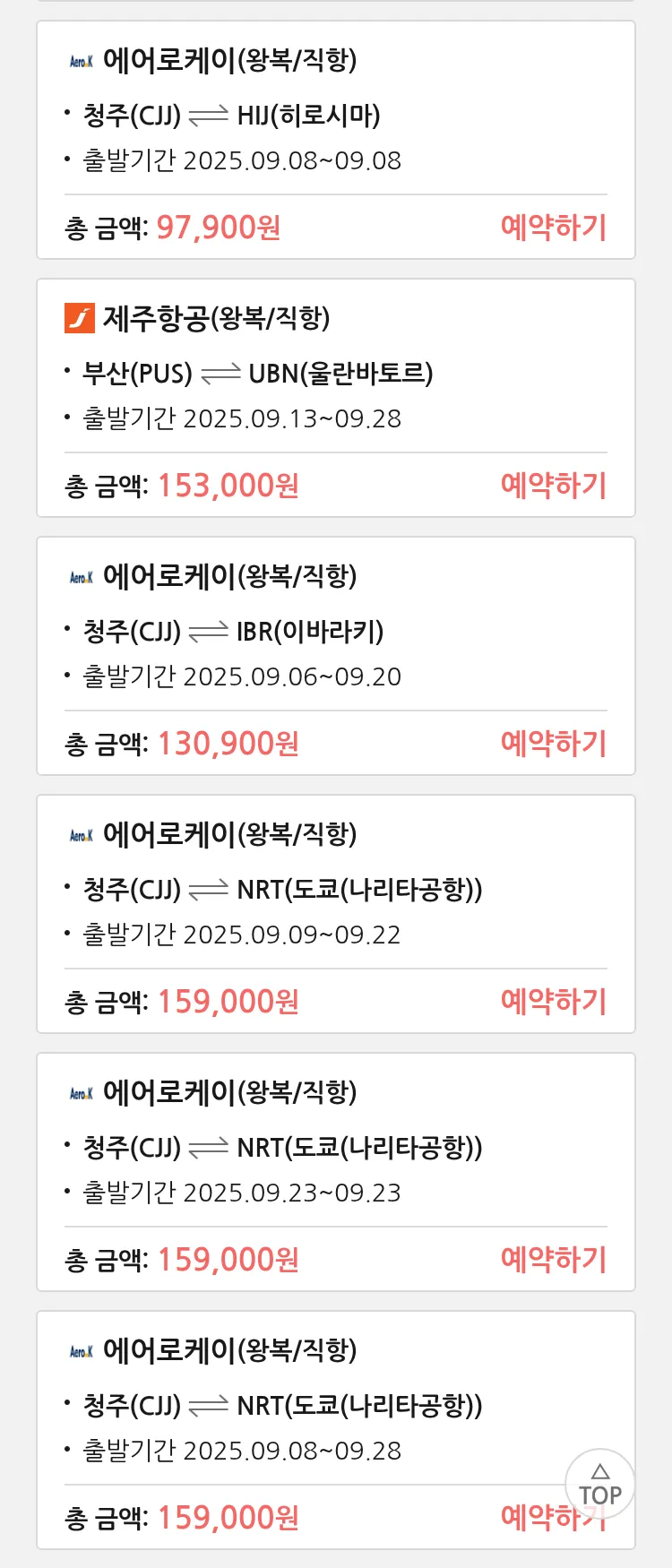Tap 예약하기 for the Busan–Ulaanbaatar Jeju Air flight
Screen dimensions: 672x1568
tap(553, 486)
